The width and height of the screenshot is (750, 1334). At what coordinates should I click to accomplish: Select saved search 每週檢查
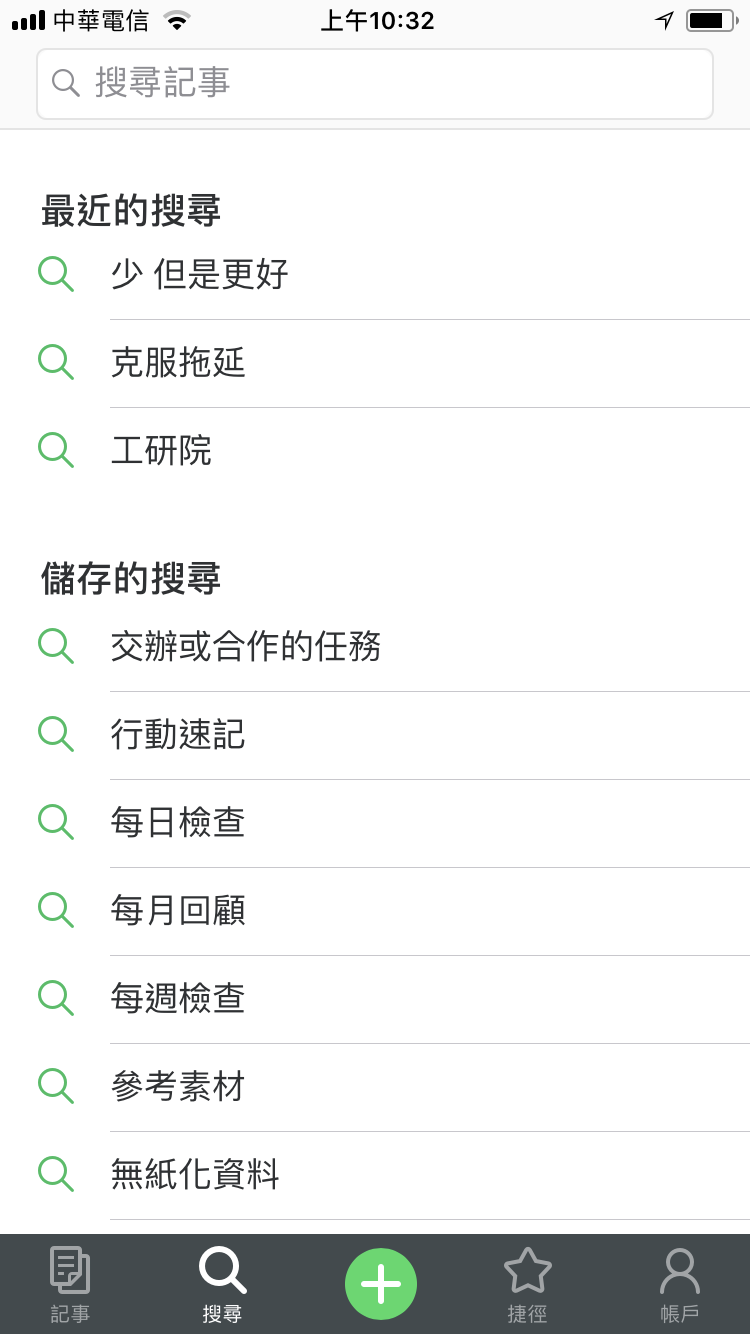(x=375, y=999)
